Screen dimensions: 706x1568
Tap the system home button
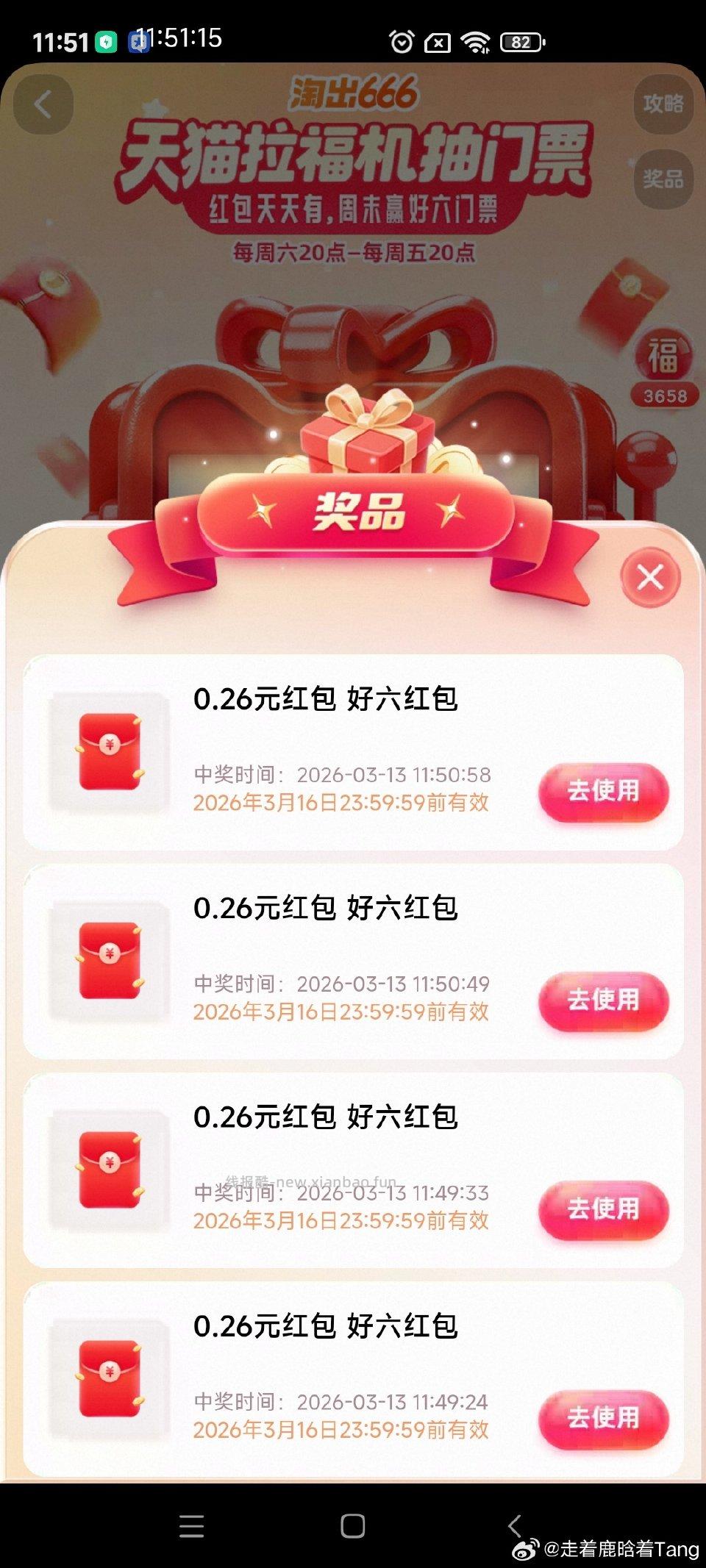(x=353, y=1526)
